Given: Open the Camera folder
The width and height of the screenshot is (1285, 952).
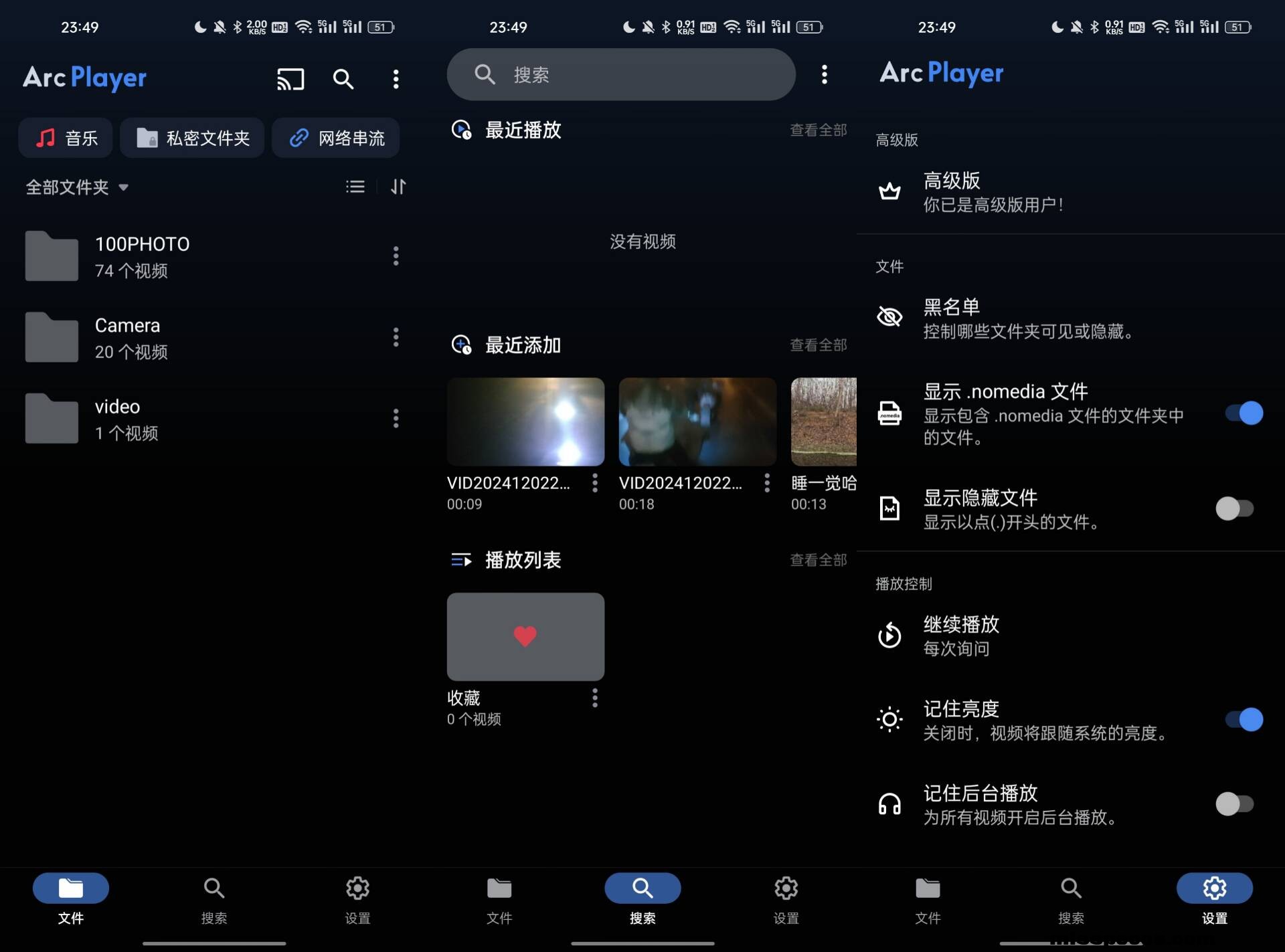Looking at the screenshot, I should 127,337.
